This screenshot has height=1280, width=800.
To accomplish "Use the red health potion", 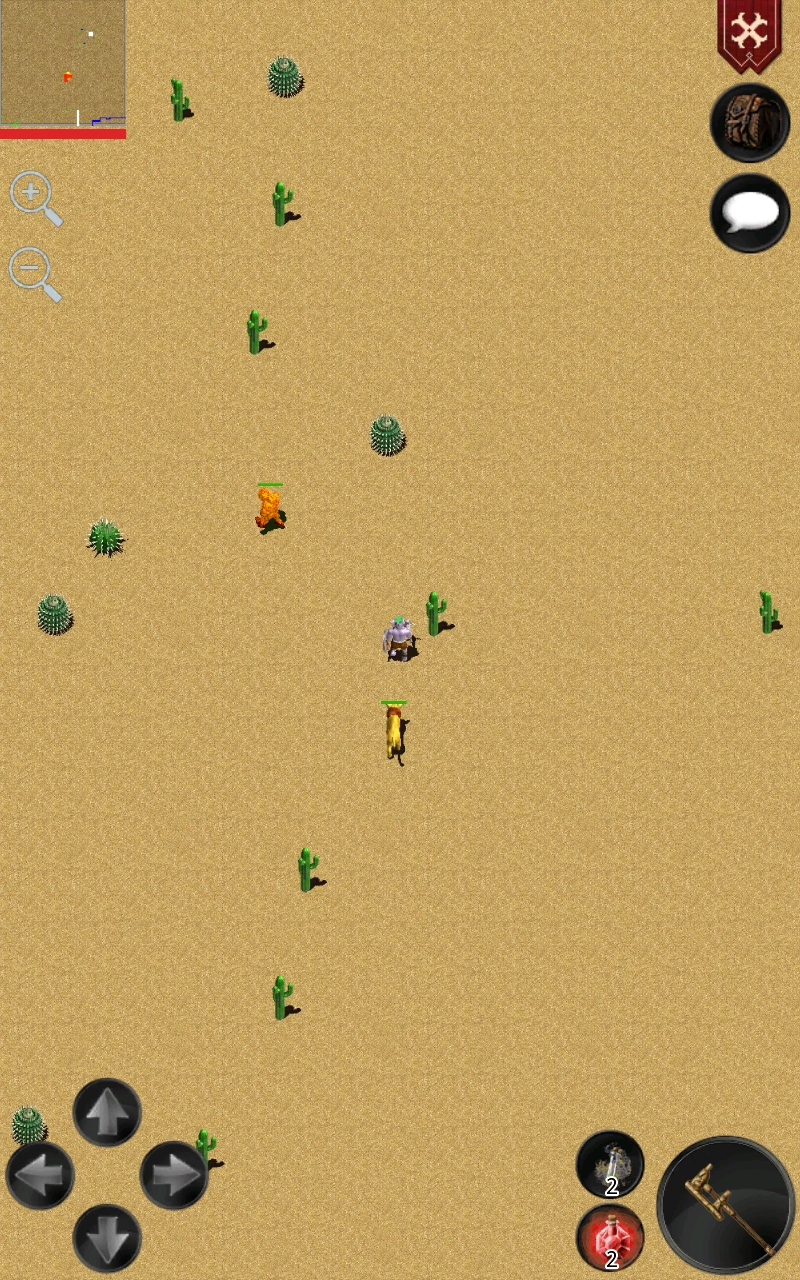I will tap(610, 1238).
